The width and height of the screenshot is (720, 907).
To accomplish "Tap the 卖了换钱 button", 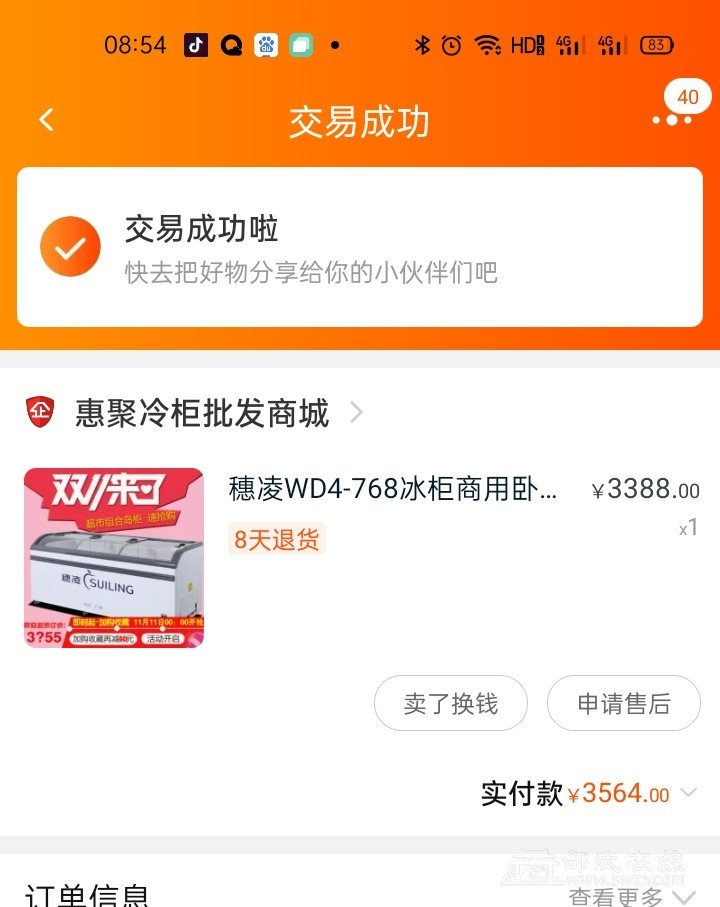I will coord(450,703).
